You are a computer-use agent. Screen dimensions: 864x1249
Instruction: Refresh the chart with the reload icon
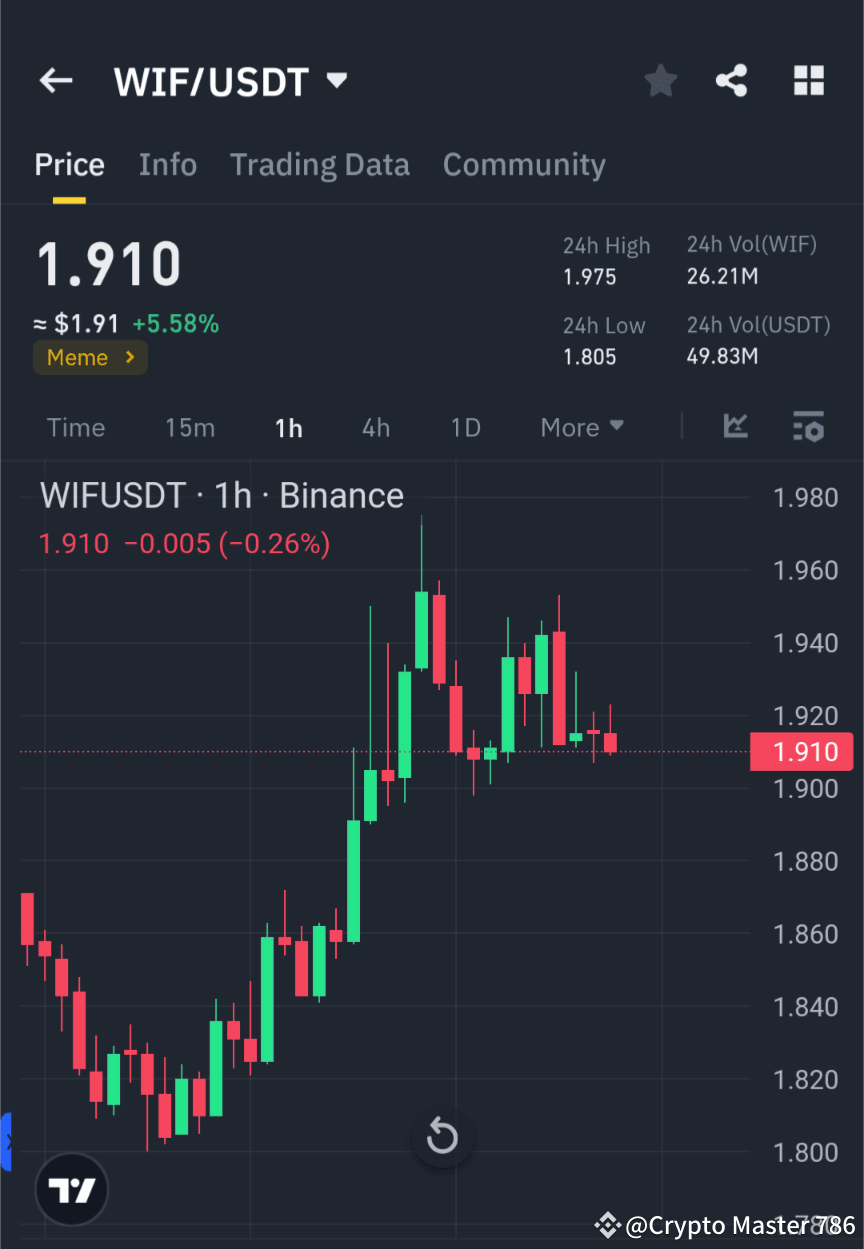[442, 1137]
